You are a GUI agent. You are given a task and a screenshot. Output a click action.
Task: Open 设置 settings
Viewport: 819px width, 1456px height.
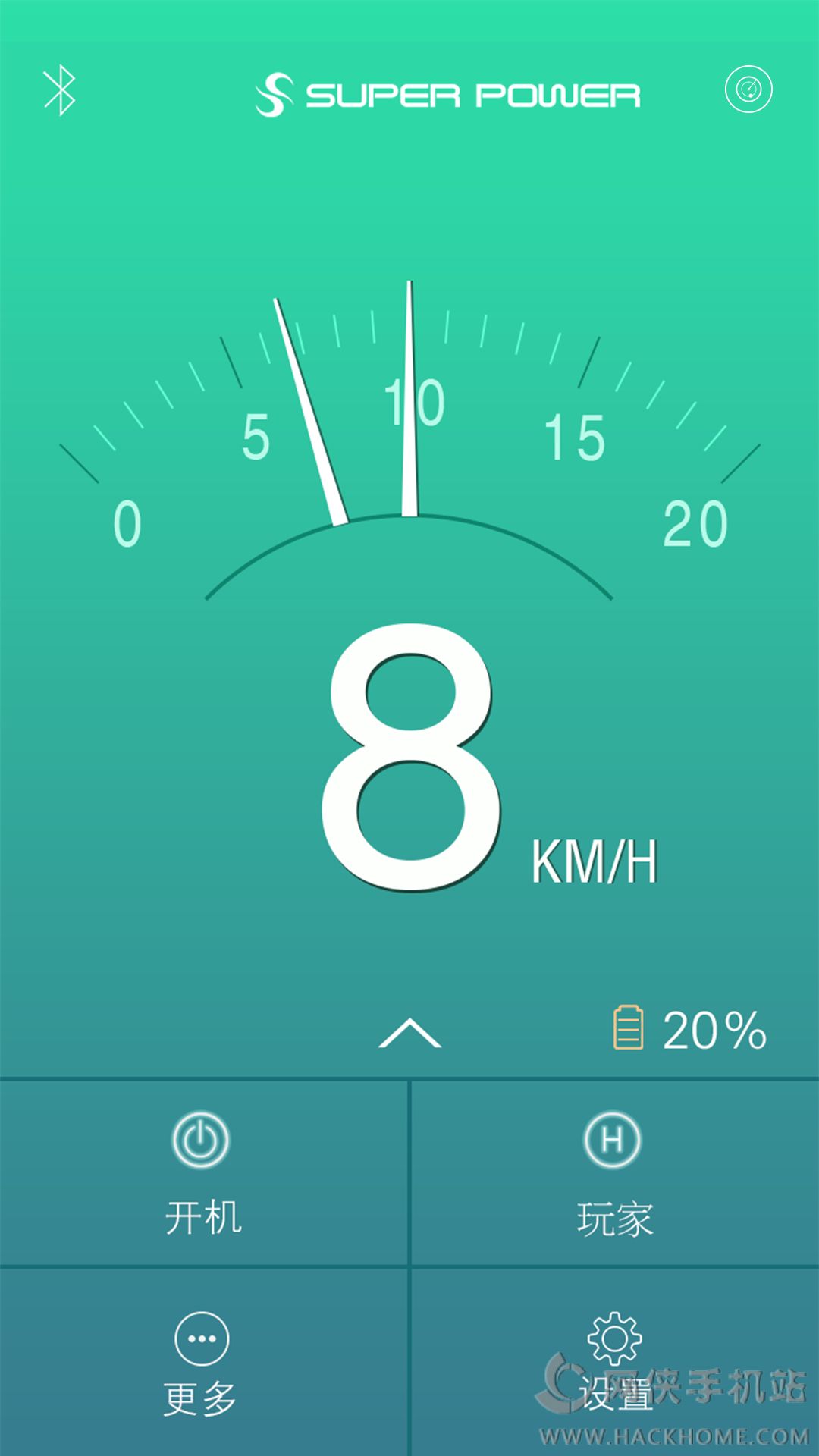coord(614,1361)
